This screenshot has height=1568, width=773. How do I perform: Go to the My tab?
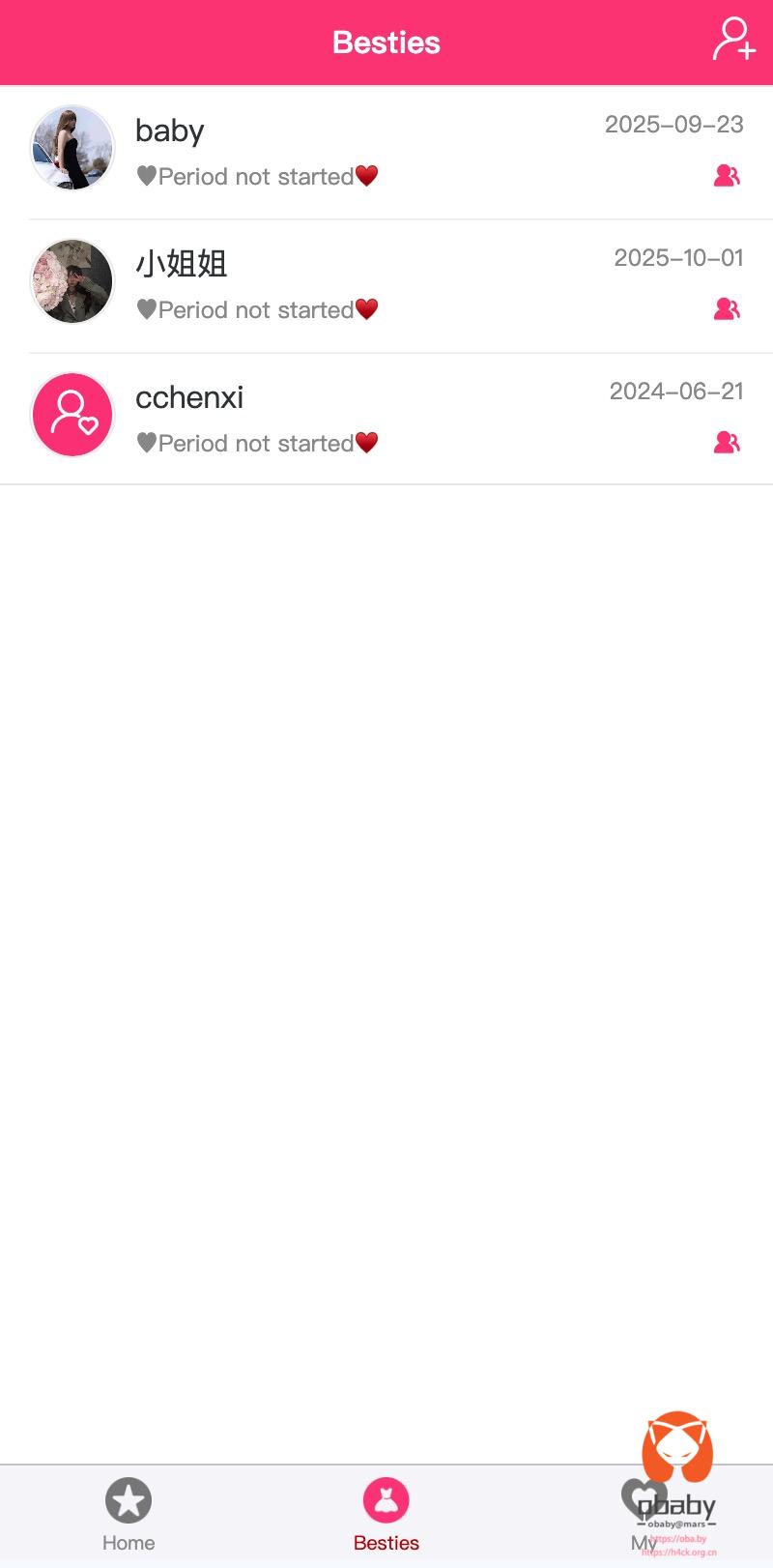pyautogui.click(x=644, y=1514)
